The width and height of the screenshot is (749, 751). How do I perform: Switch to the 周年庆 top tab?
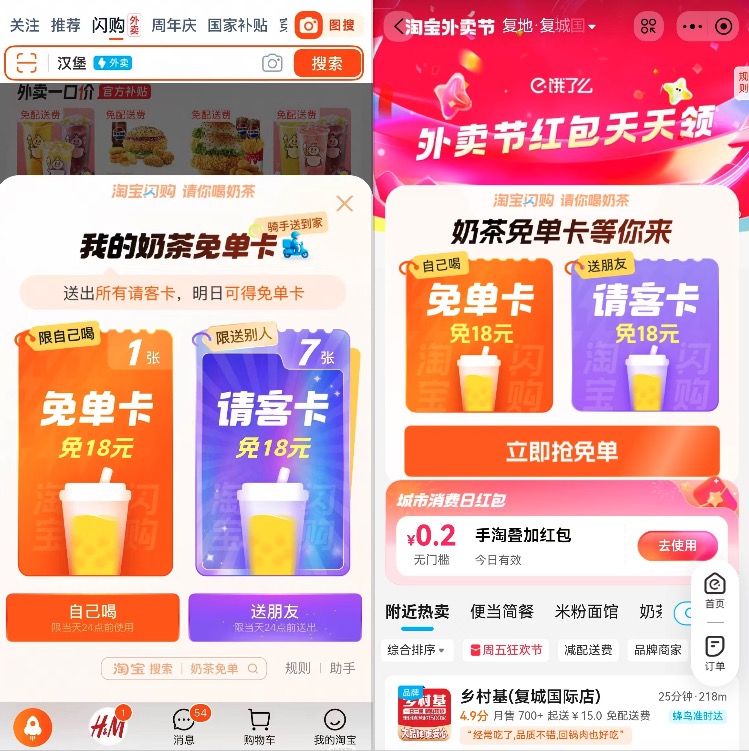click(174, 24)
